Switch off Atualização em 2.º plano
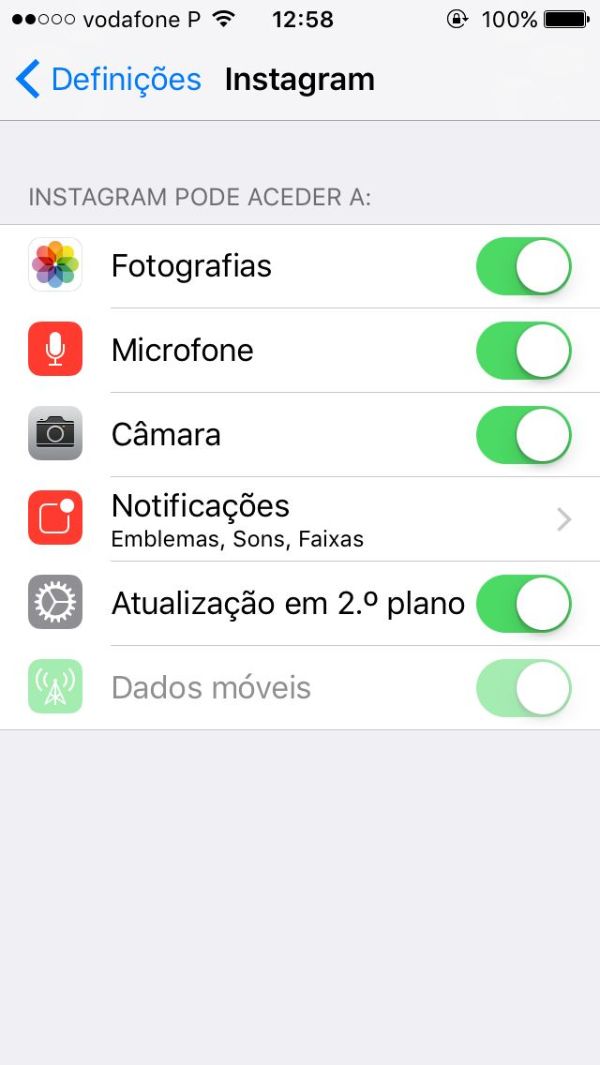This screenshot has height=1065, width=600. coord(523,604)
